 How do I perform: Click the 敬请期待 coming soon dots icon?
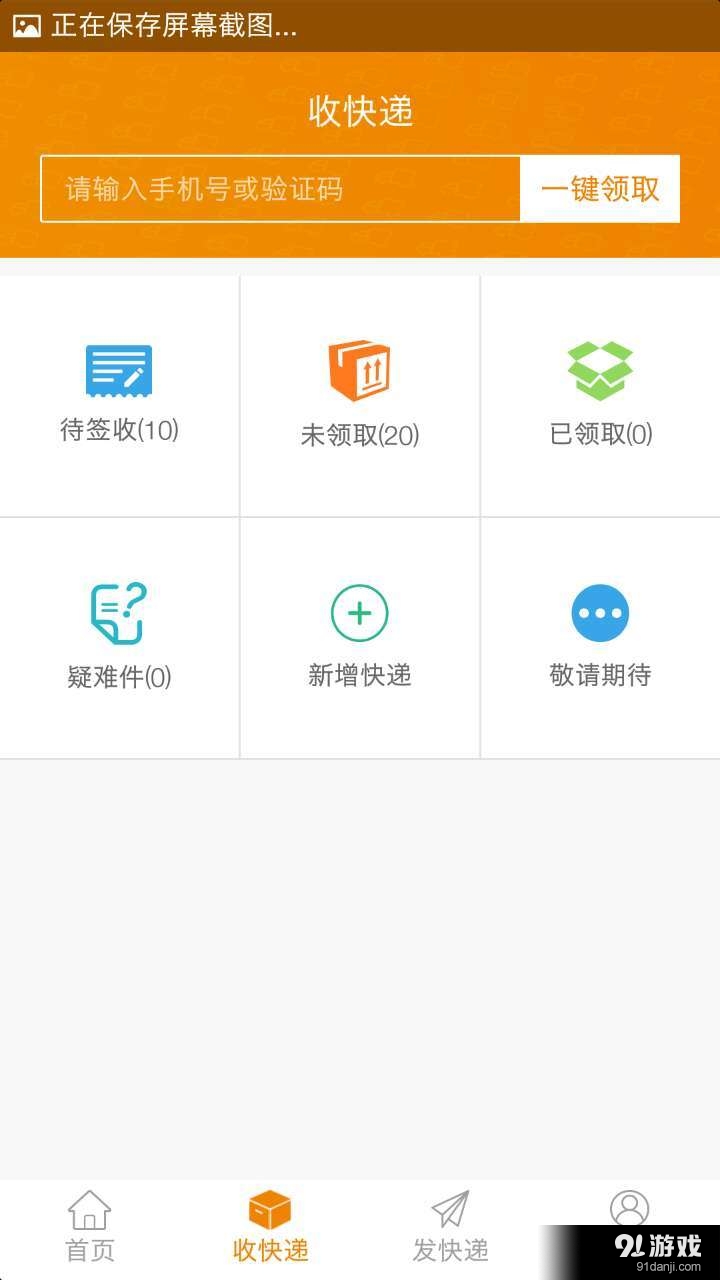coord(600,612)
